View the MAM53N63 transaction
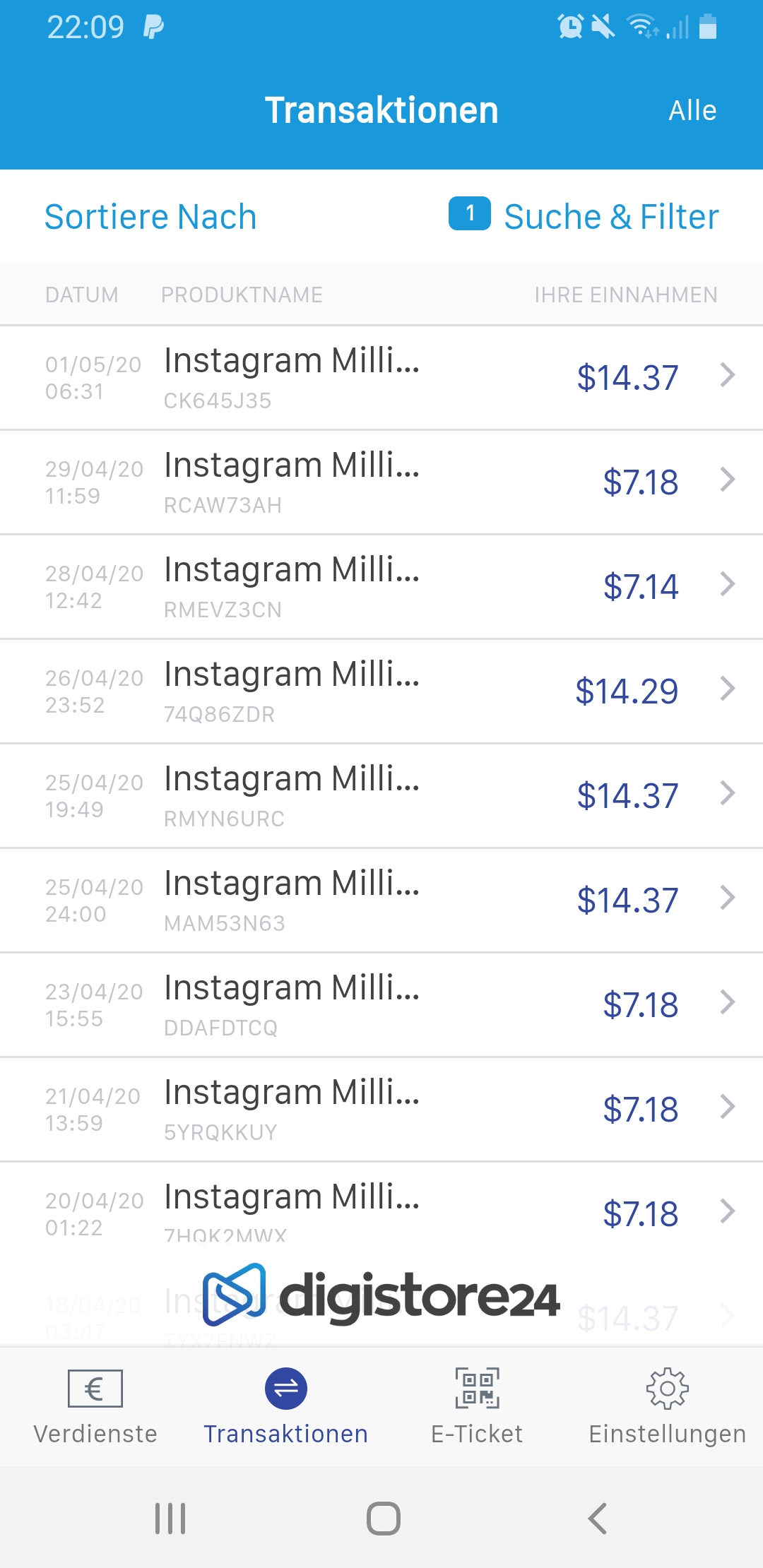This screenshot has height=1568, width=763. tap(381, 901)
